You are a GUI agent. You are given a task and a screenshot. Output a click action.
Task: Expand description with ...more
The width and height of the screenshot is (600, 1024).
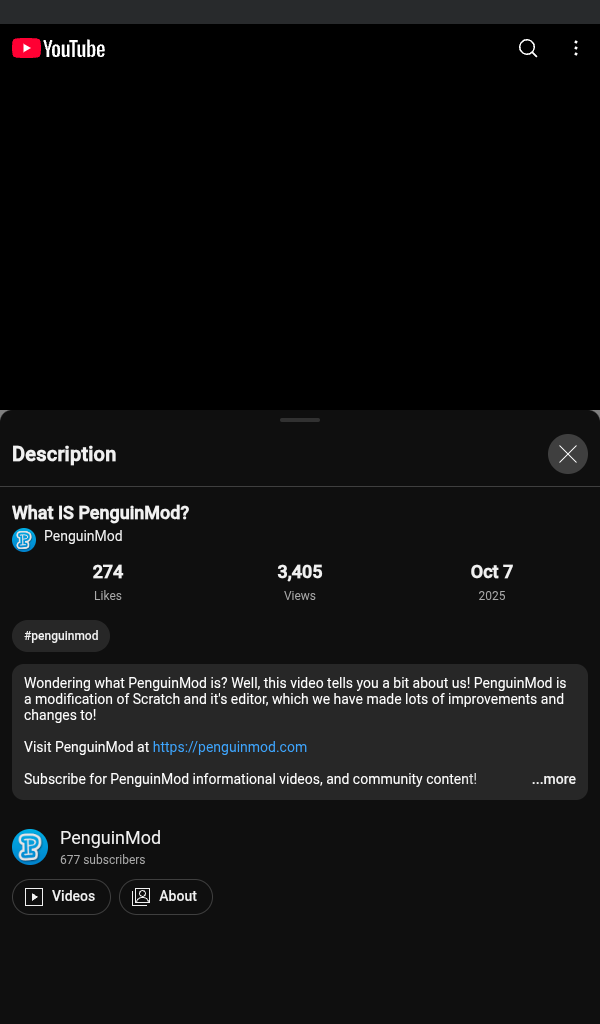point(553,779)
